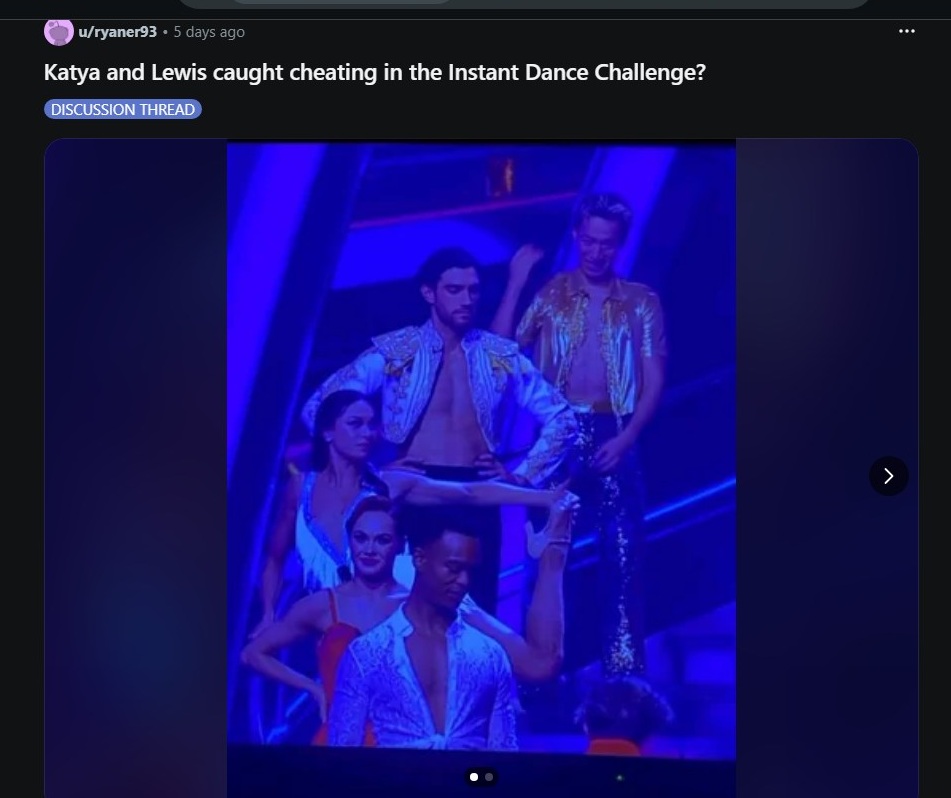Screen dimensions: 951x798
Task: Open the post overflow menu
Action: [906, 32]
